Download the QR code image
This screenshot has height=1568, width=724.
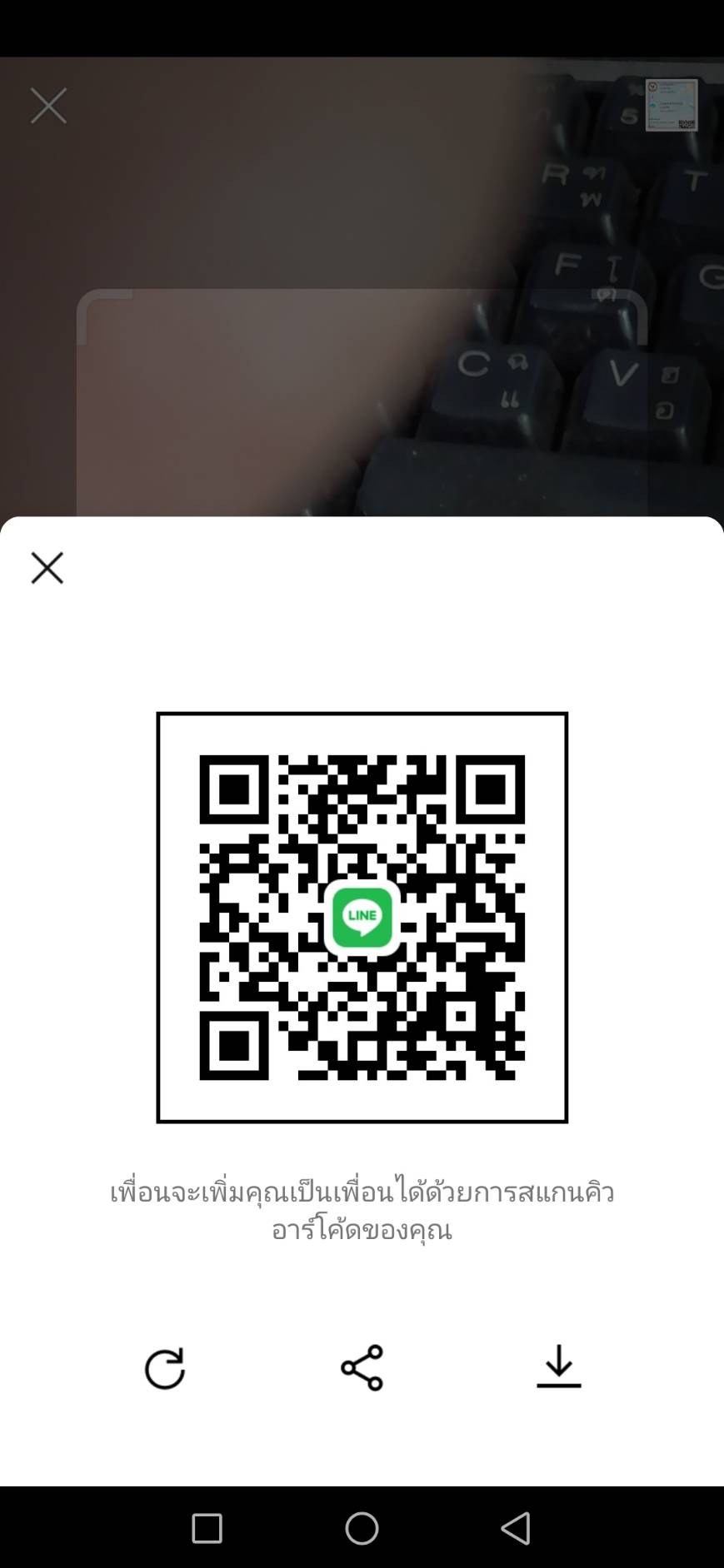pos(558,1367)
